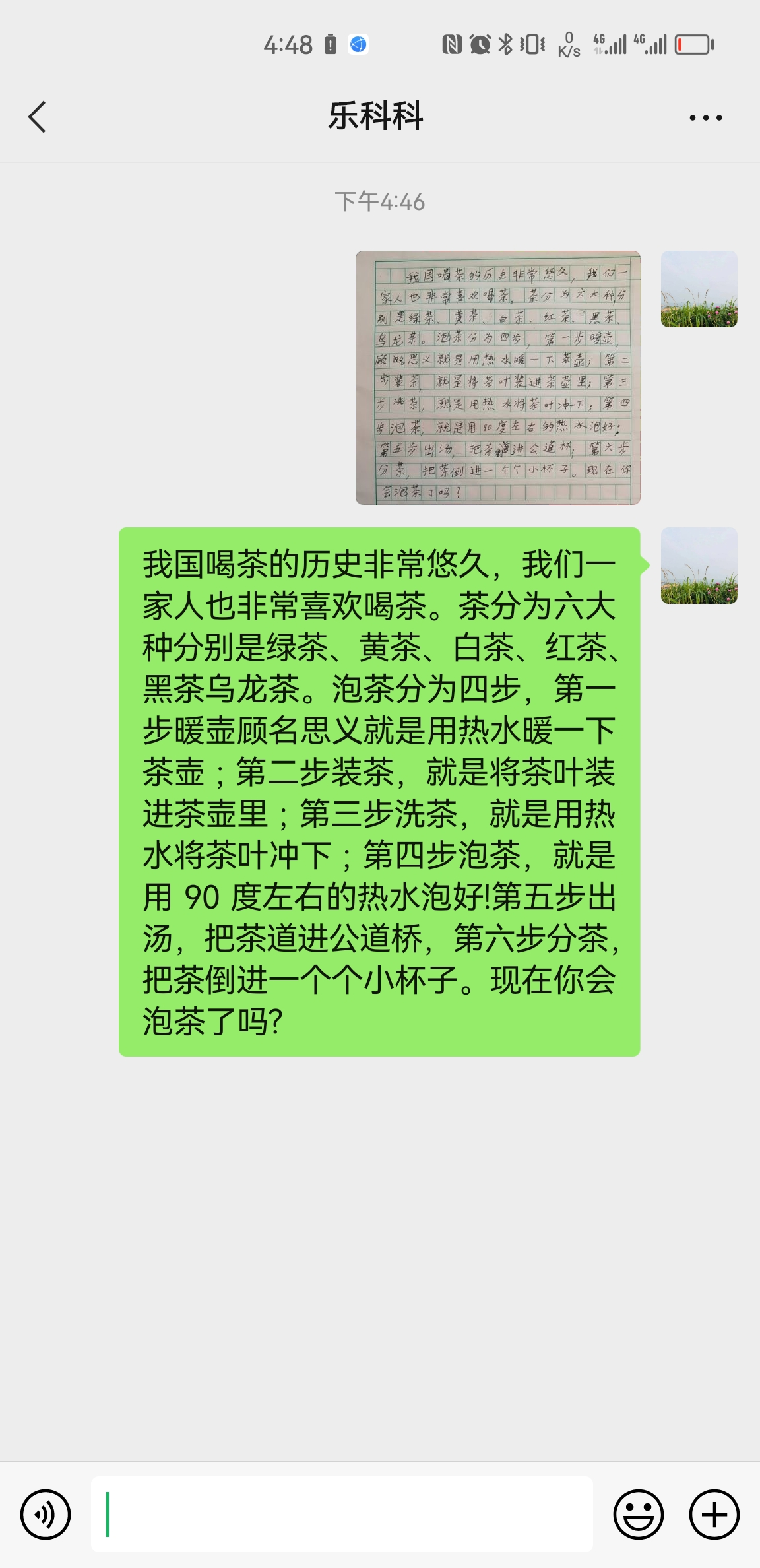Tap the avatar beside the photo message
Viewport: 760px width, 1568px height.
coord(699,289)
